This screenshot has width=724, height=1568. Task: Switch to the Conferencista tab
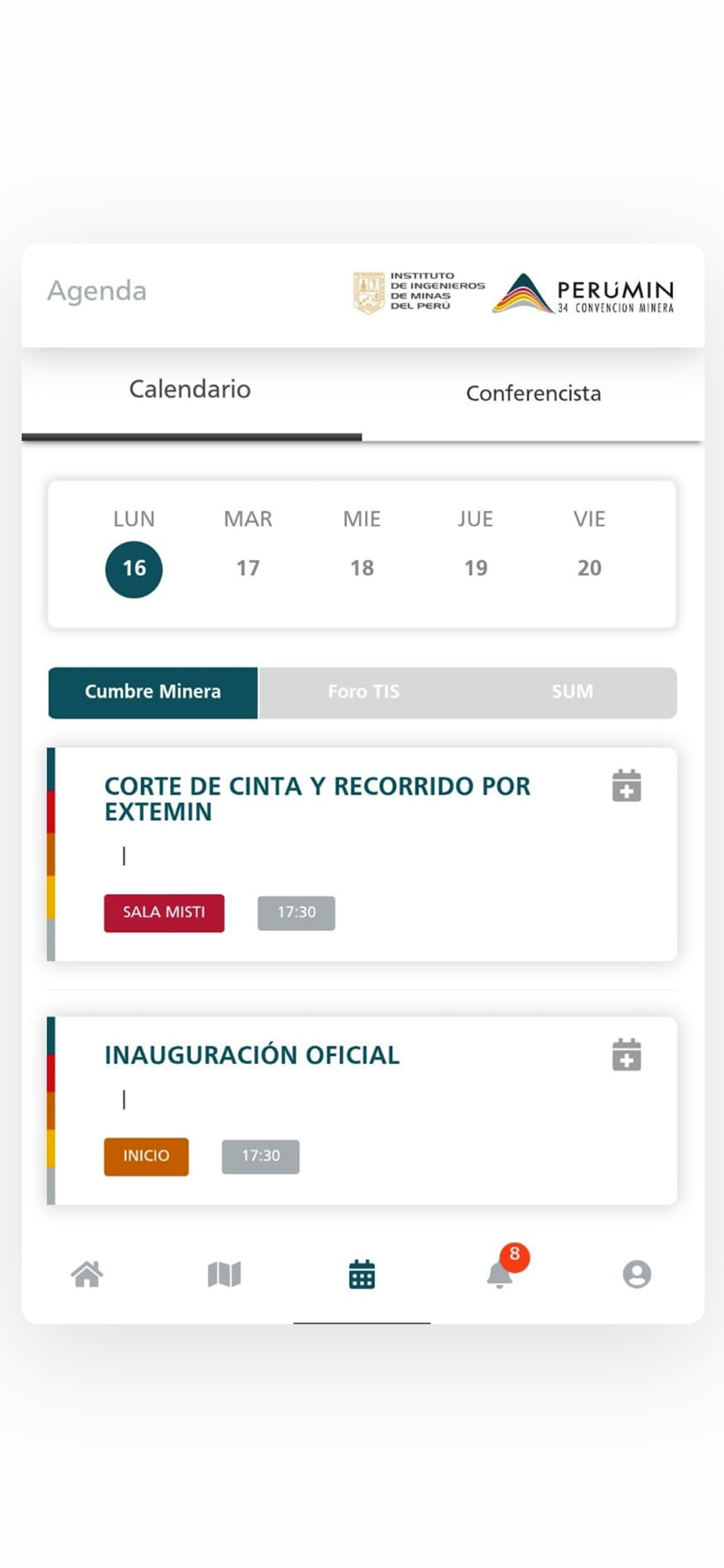click(x=533, y=393)
